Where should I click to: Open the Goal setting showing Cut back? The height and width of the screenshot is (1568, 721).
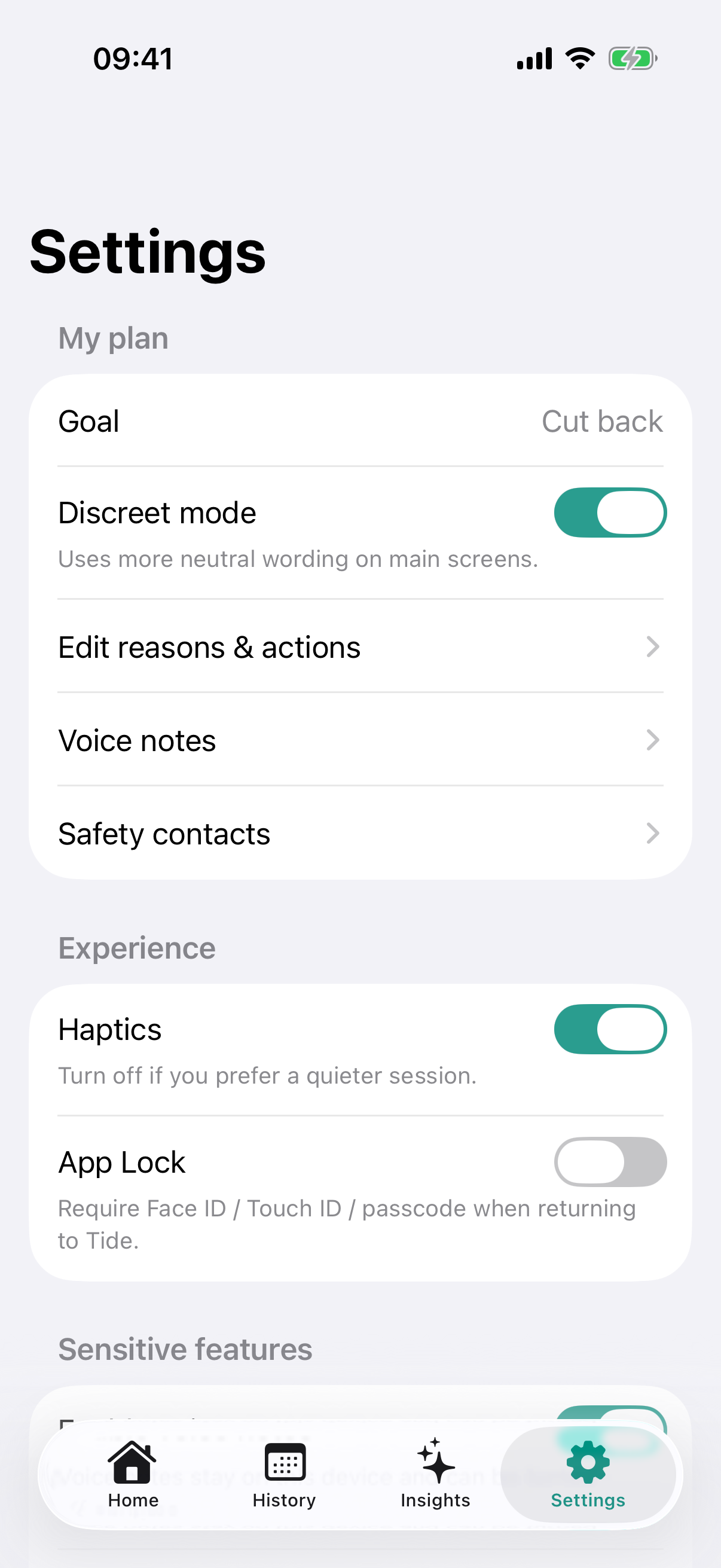(360, 420)
